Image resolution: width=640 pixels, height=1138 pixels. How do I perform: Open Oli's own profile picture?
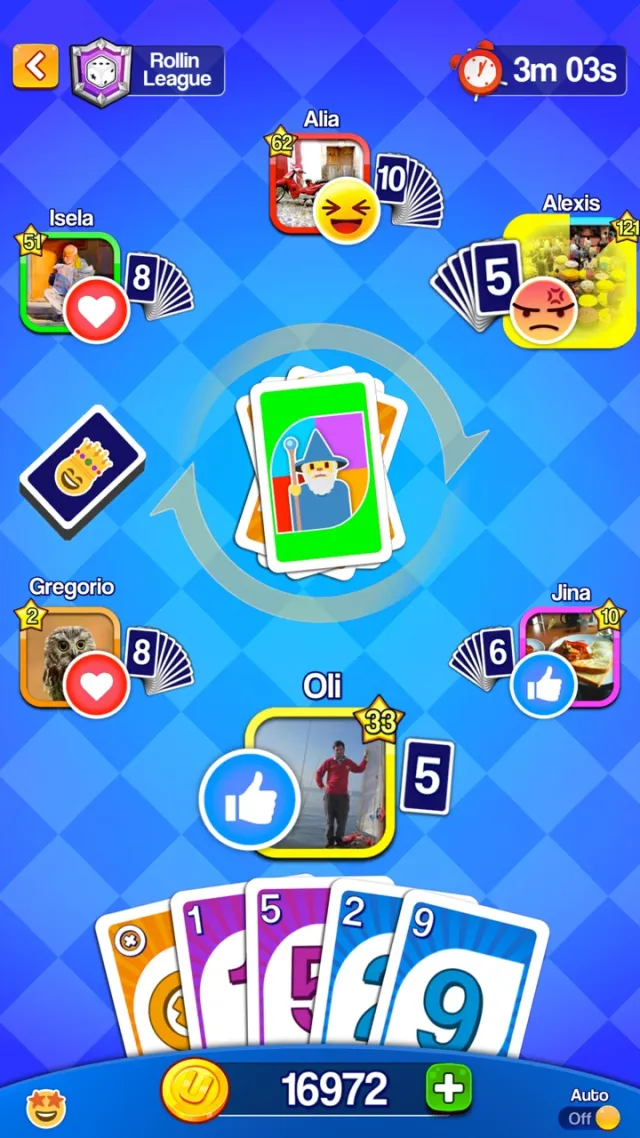(322, 782)
